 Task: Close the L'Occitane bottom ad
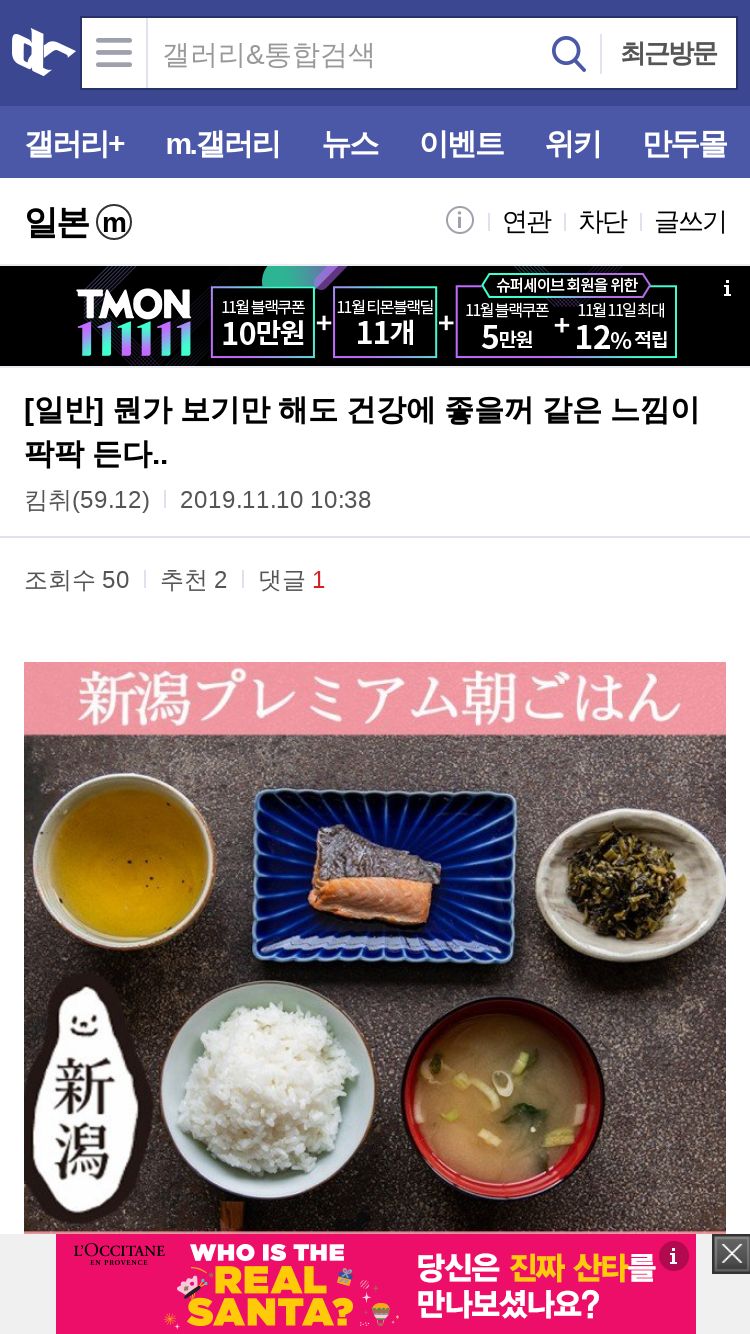(731, 1254)
